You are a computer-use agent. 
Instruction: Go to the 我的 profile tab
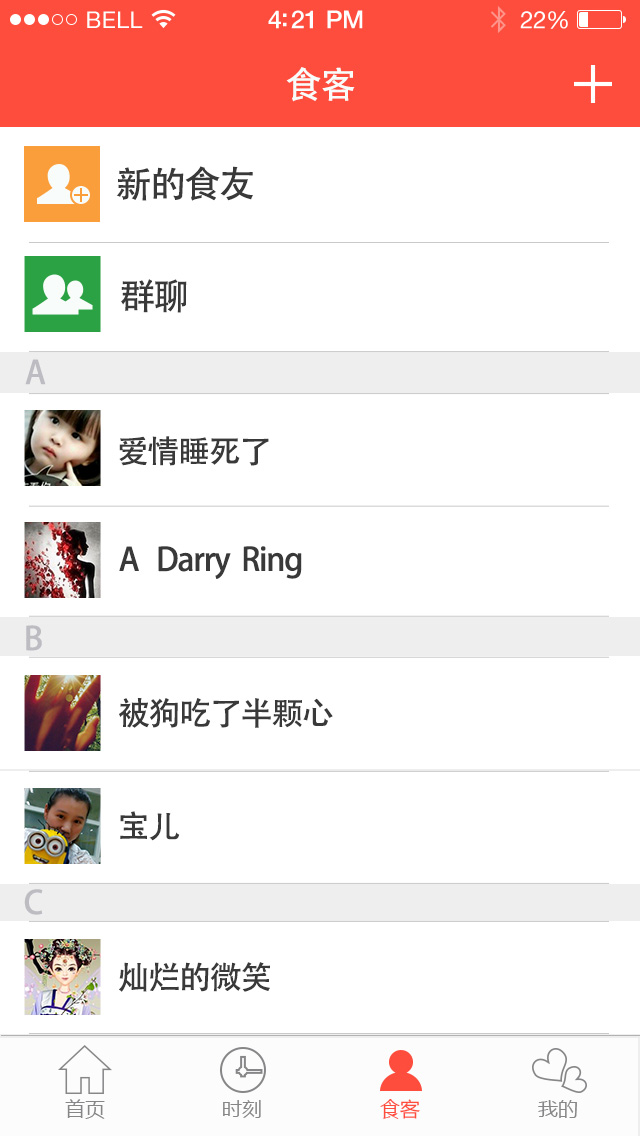(558, 1083)
